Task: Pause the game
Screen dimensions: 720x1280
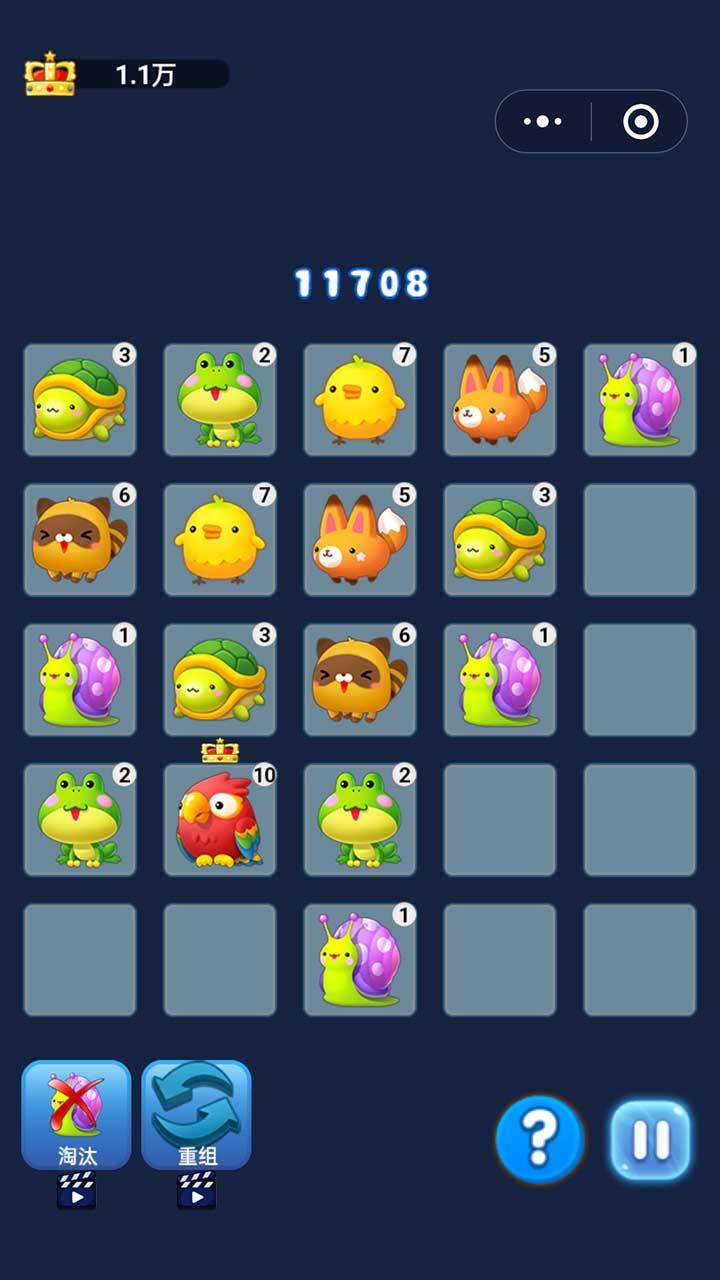Action: pos(650,1140)
